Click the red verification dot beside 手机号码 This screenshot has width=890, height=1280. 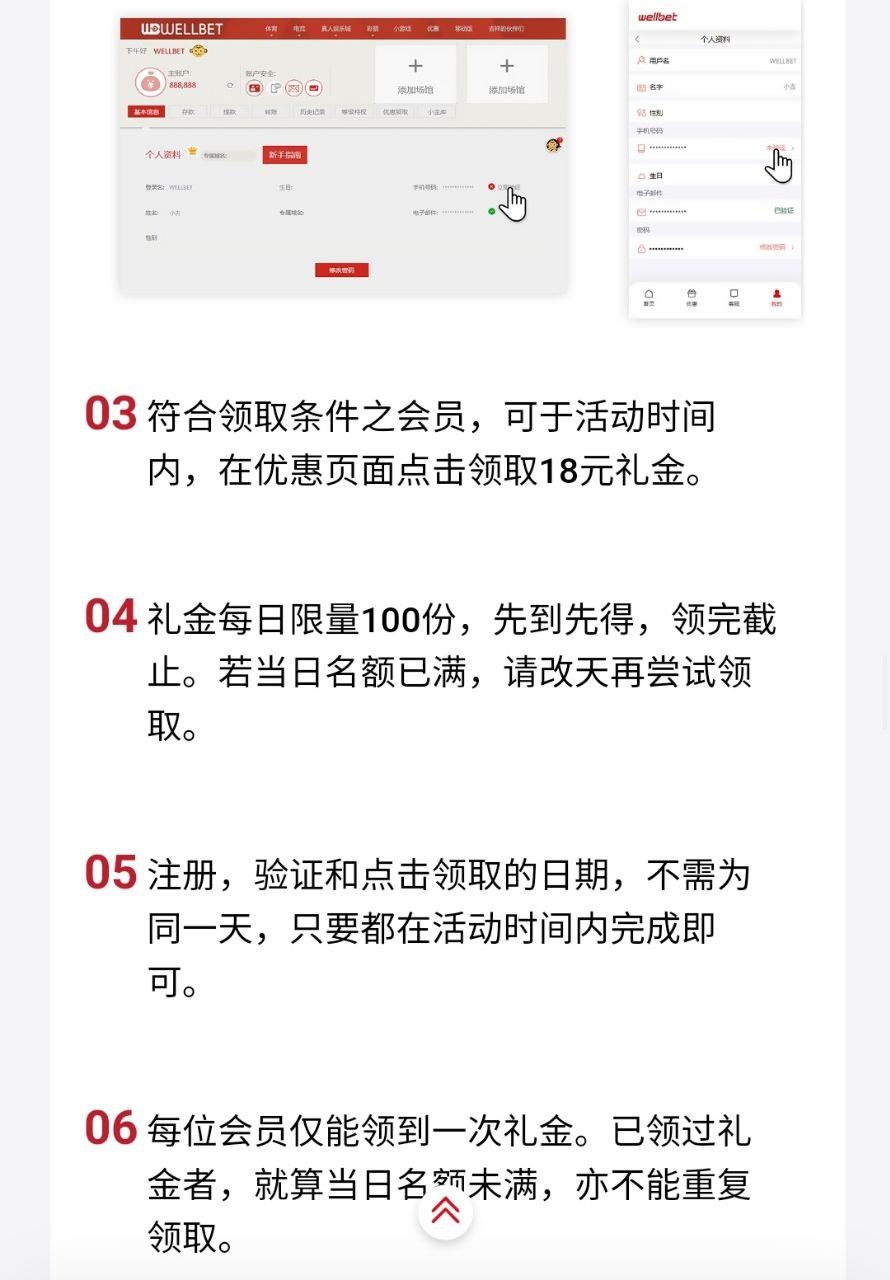[492, 186]
